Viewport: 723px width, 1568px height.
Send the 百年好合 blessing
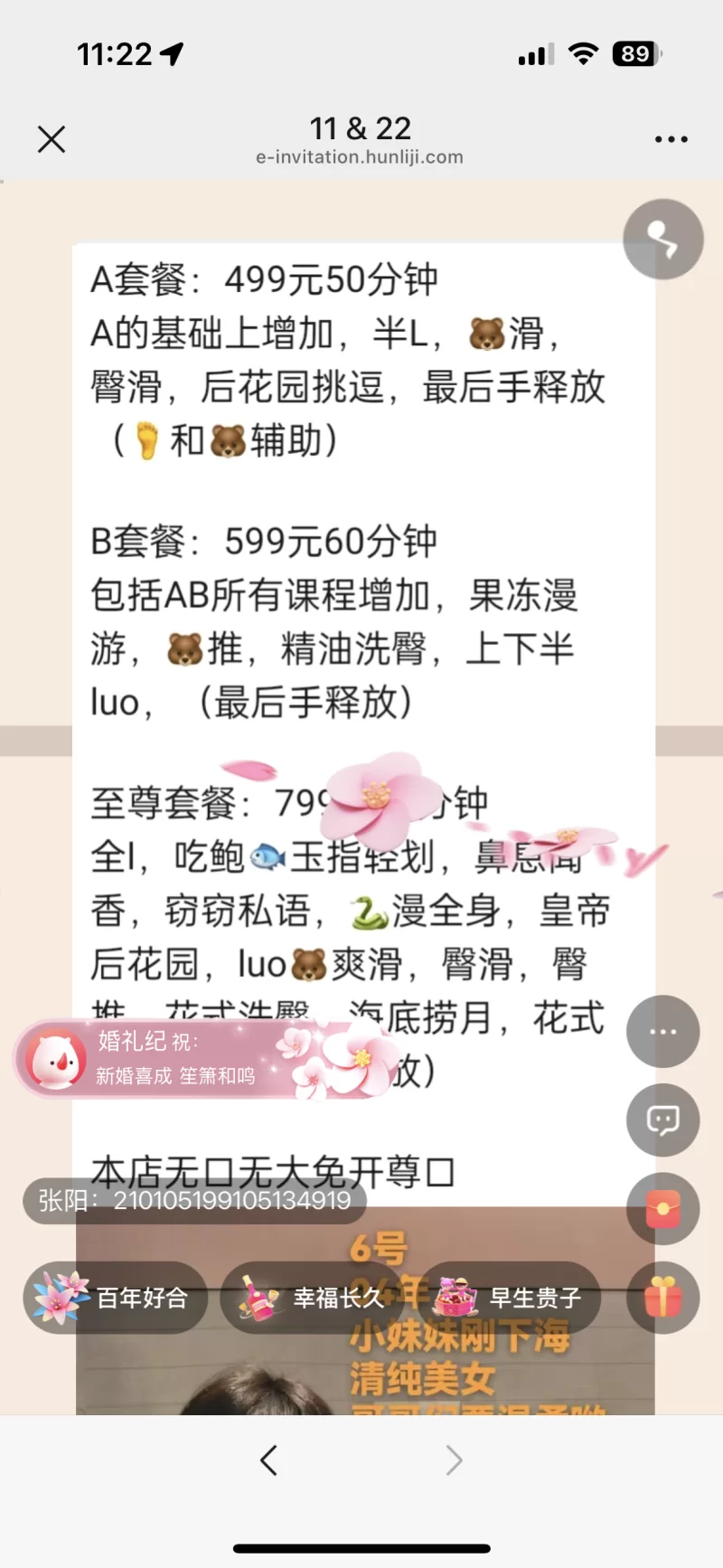(116, 1298)
